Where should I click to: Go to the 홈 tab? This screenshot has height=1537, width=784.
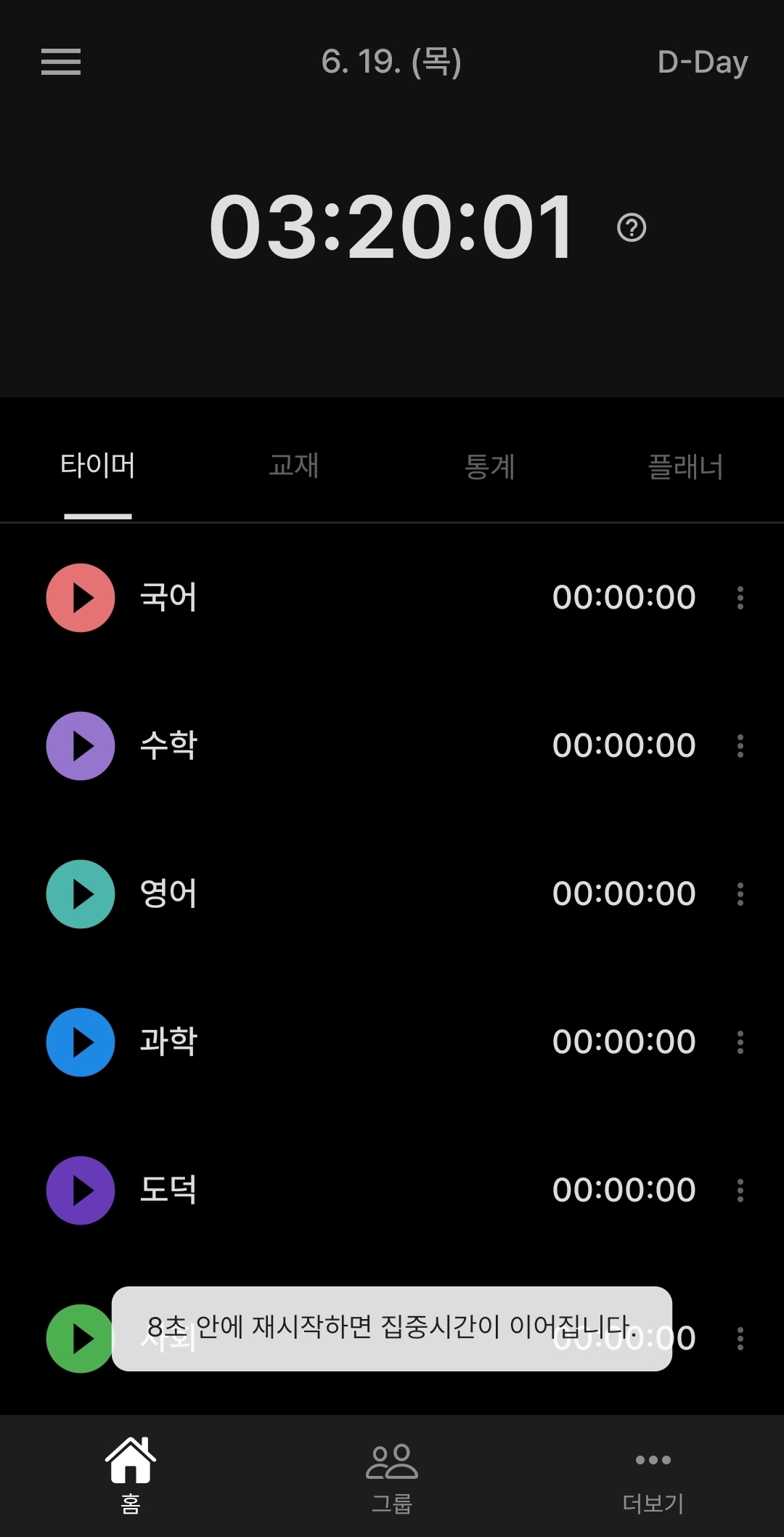[131, 1476]
